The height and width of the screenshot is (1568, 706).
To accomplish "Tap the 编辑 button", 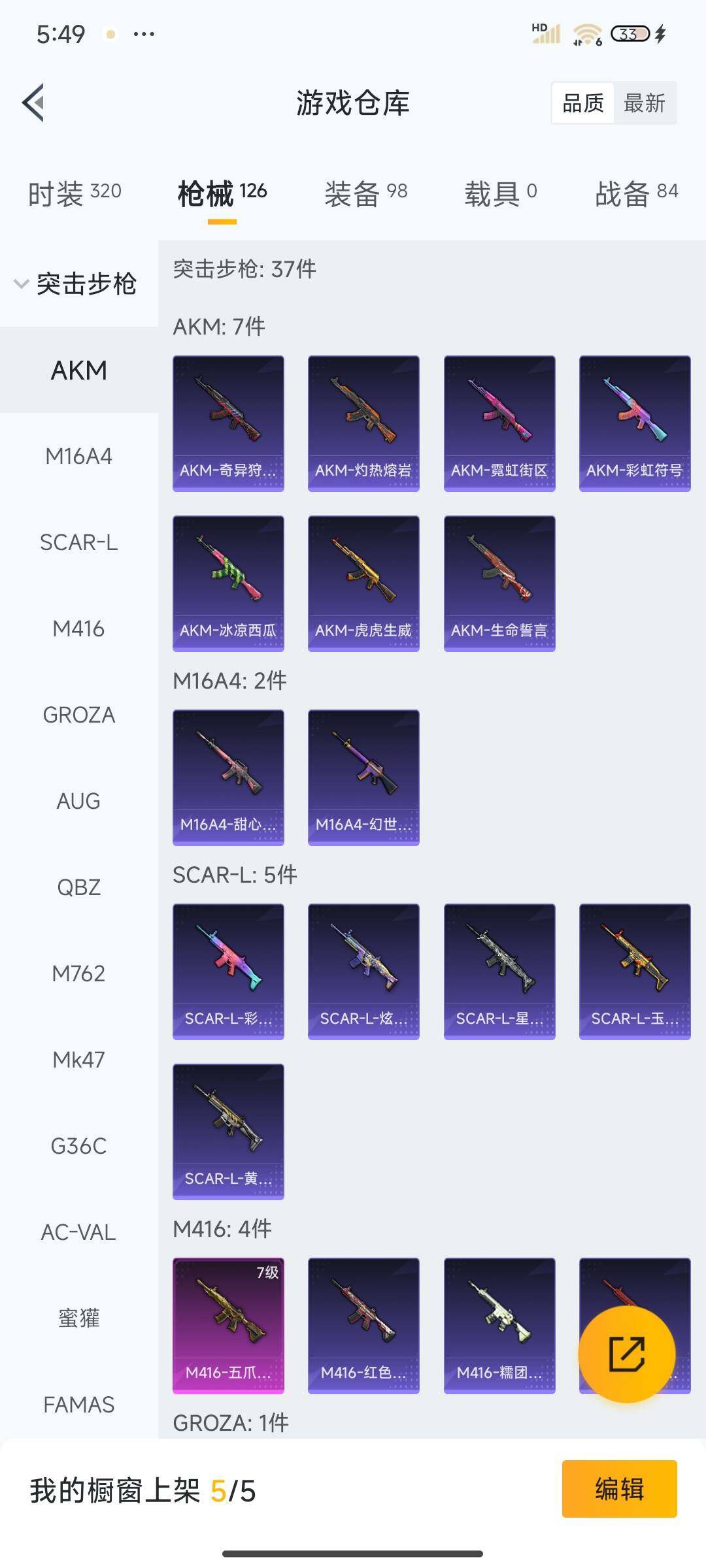I will 619,1489.
